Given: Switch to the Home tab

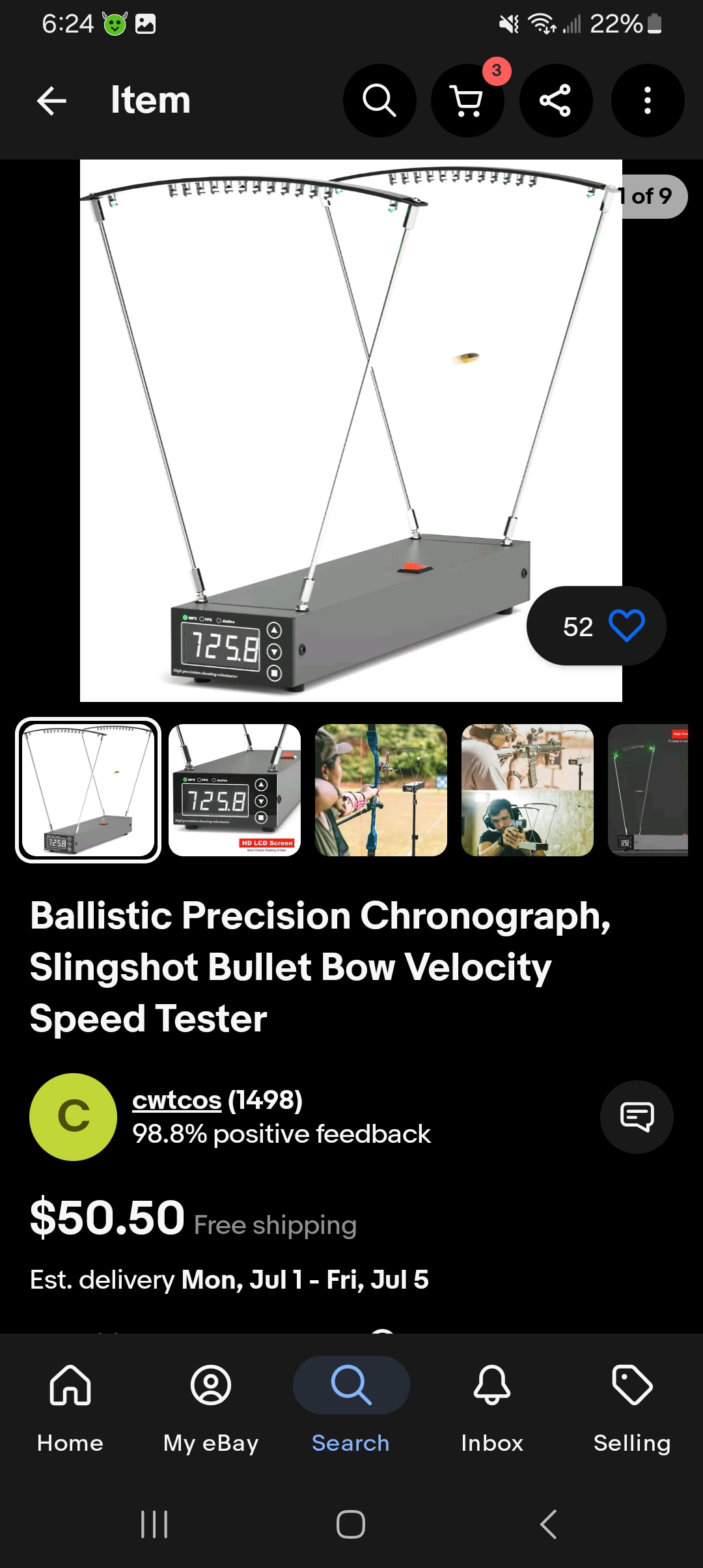Looking at the screenshot, I should tap(70, 1405).
